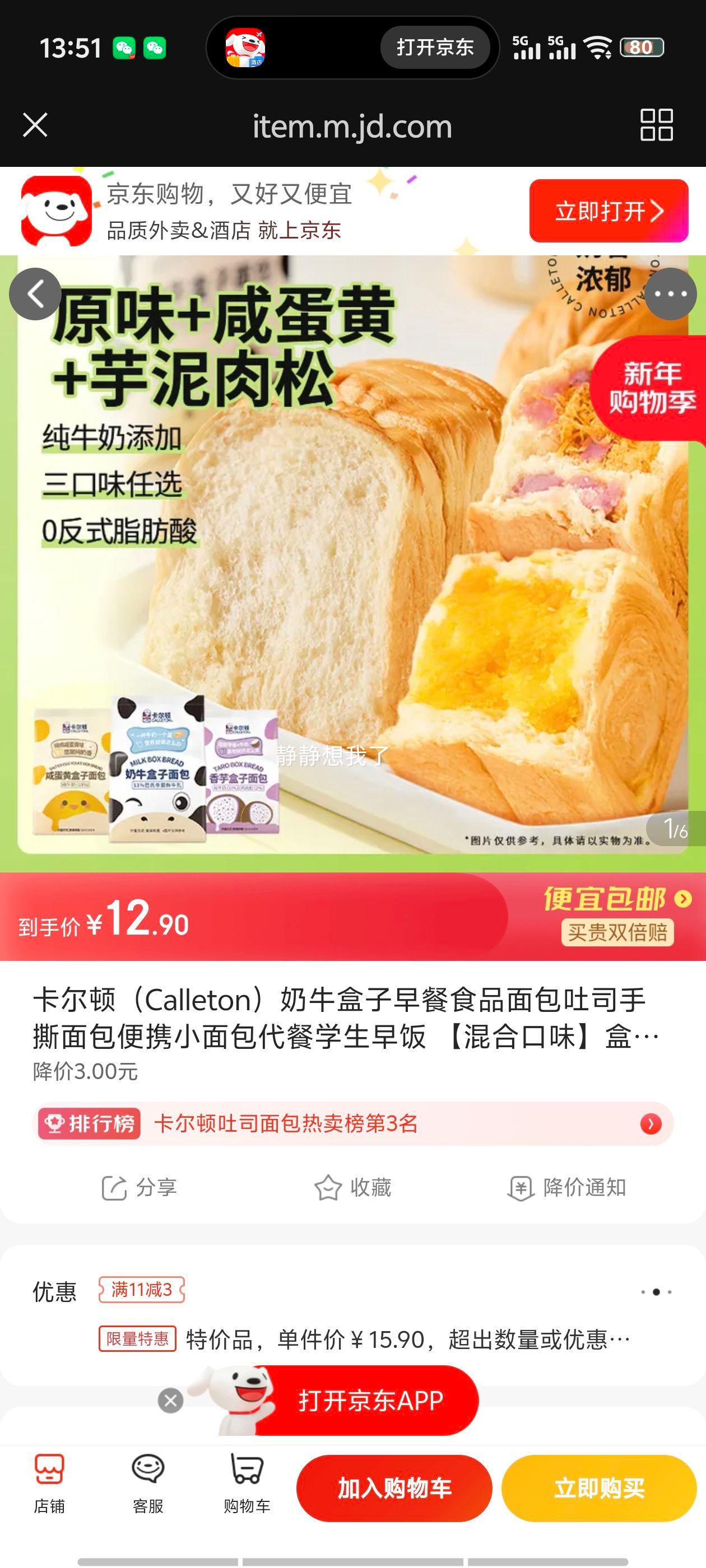This screenshot has width=706, height=1568.
Task: Close the webpage with the X button
Action: pos(35,126)
